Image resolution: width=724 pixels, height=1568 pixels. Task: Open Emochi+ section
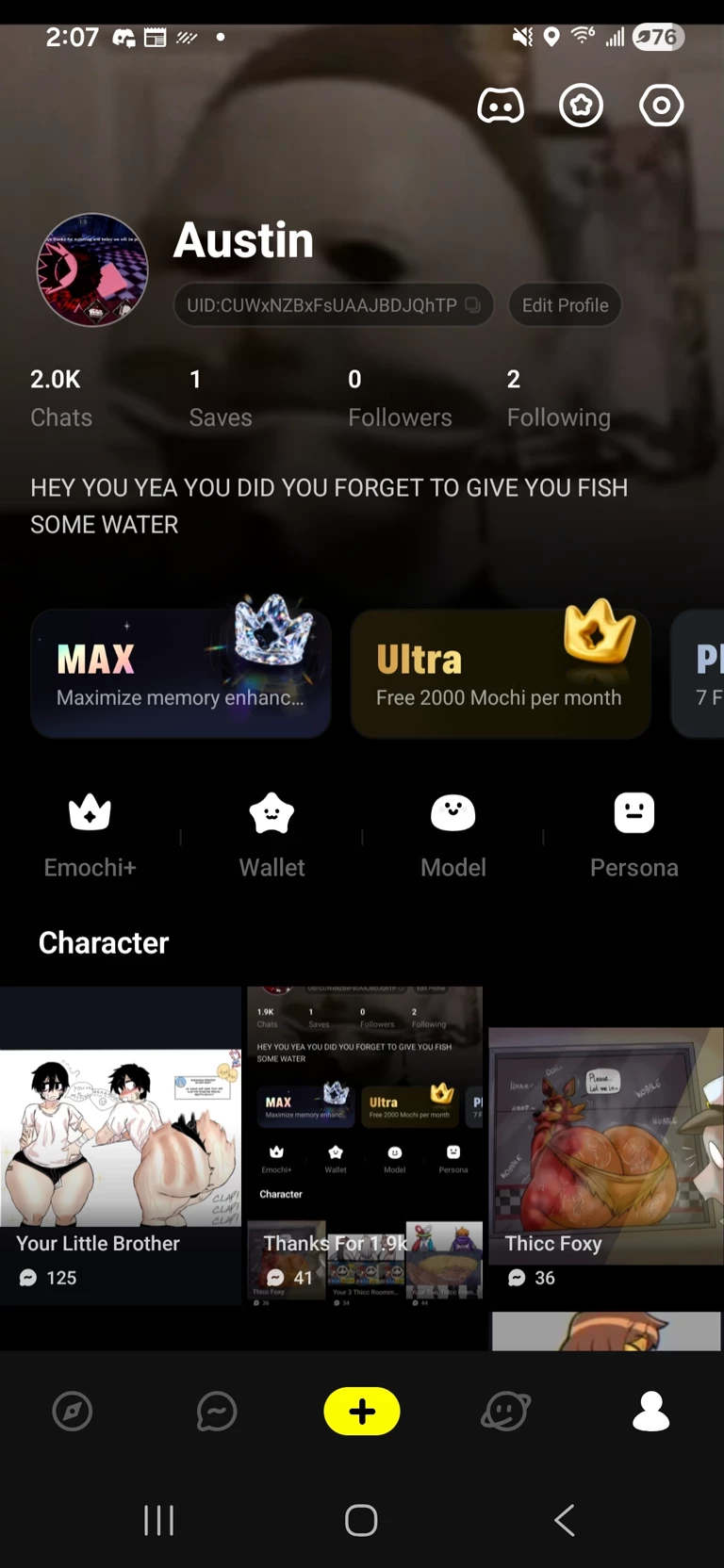click(90, 834)
